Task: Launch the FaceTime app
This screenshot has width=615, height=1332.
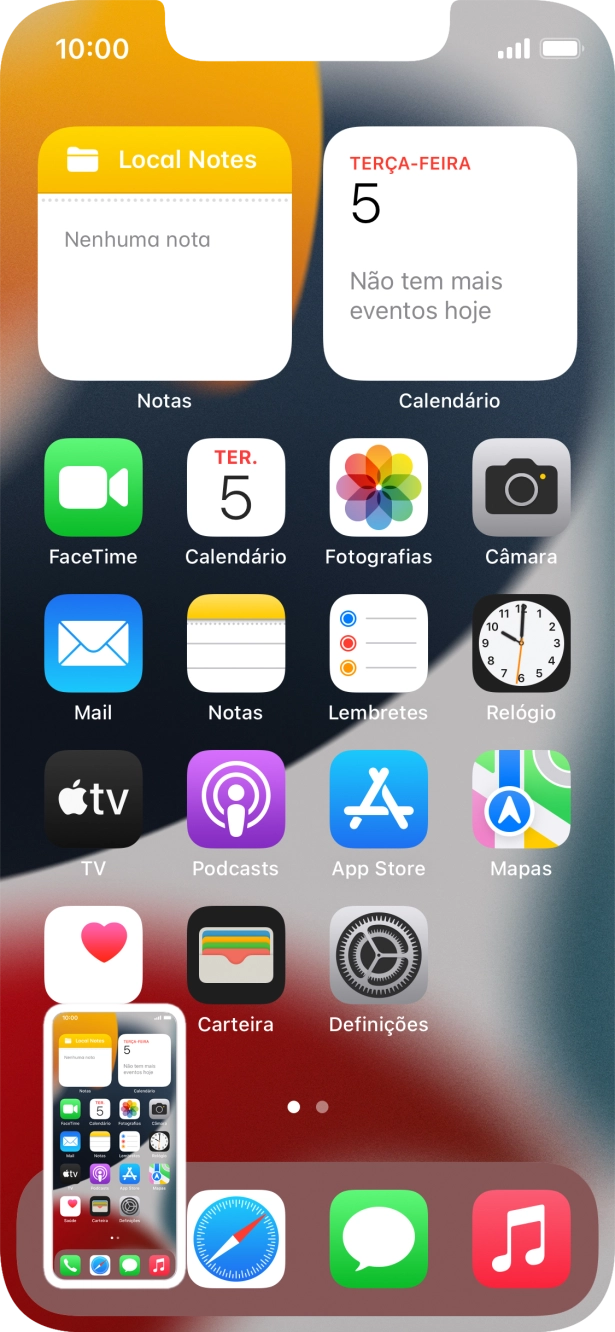Action: (x=93, y=487)
